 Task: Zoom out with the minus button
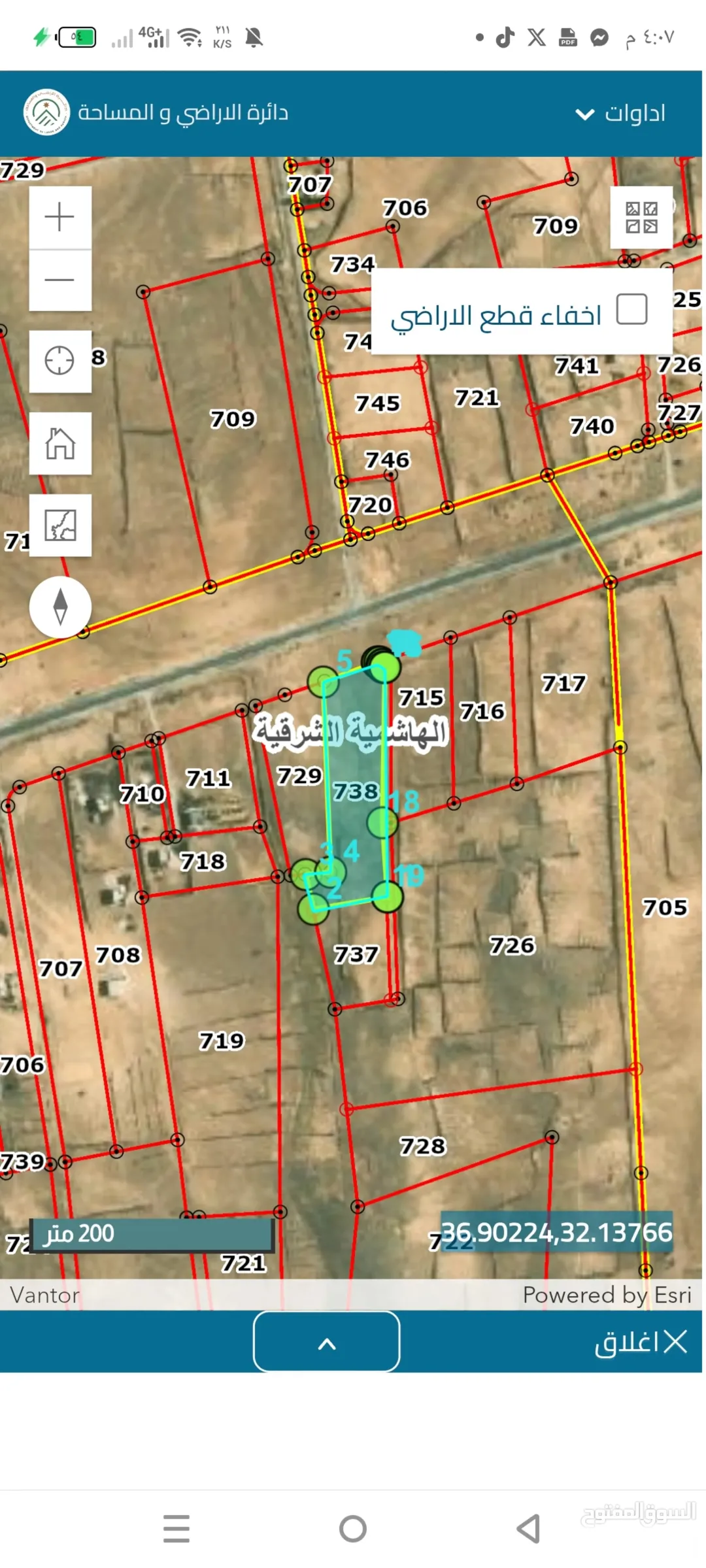(x=60, y=280)
